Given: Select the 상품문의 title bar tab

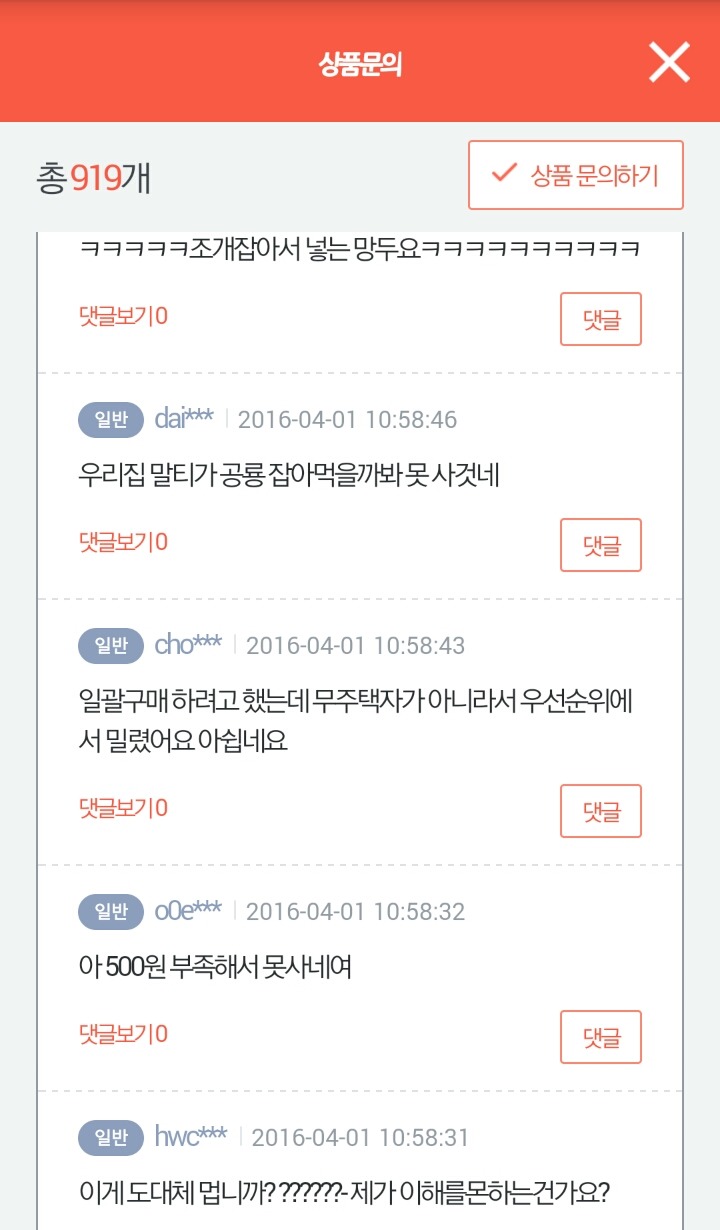Looking at the screenshot, I should [360, 62].
